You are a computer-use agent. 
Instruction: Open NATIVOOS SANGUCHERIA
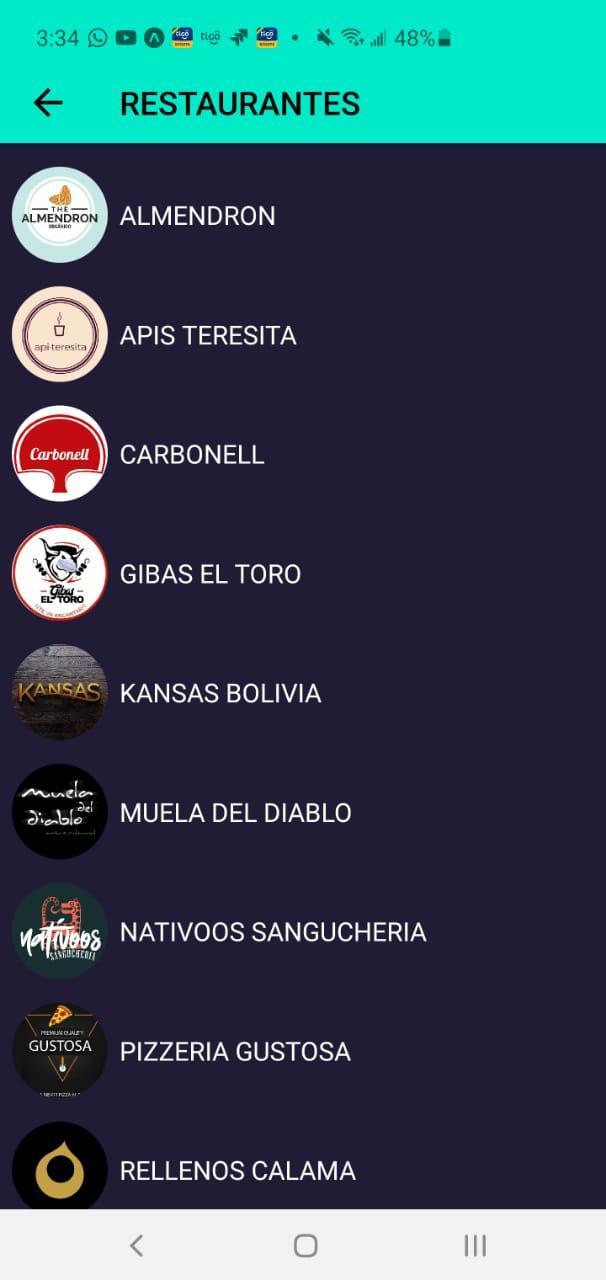click(273, 932)
